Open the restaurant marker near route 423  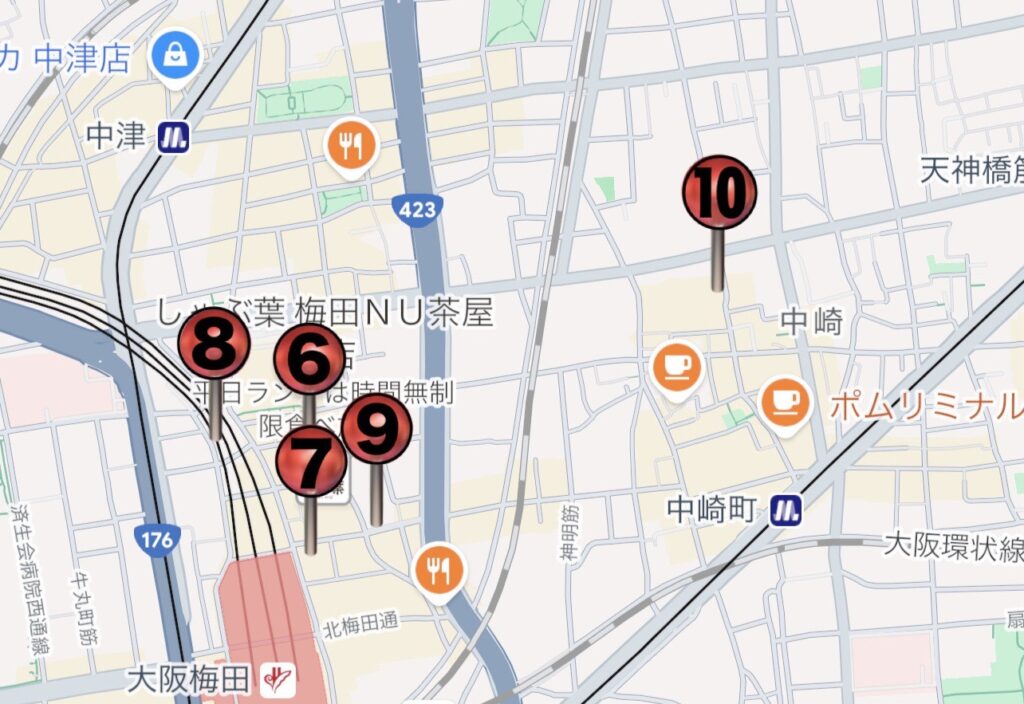[x=351, y=147]
